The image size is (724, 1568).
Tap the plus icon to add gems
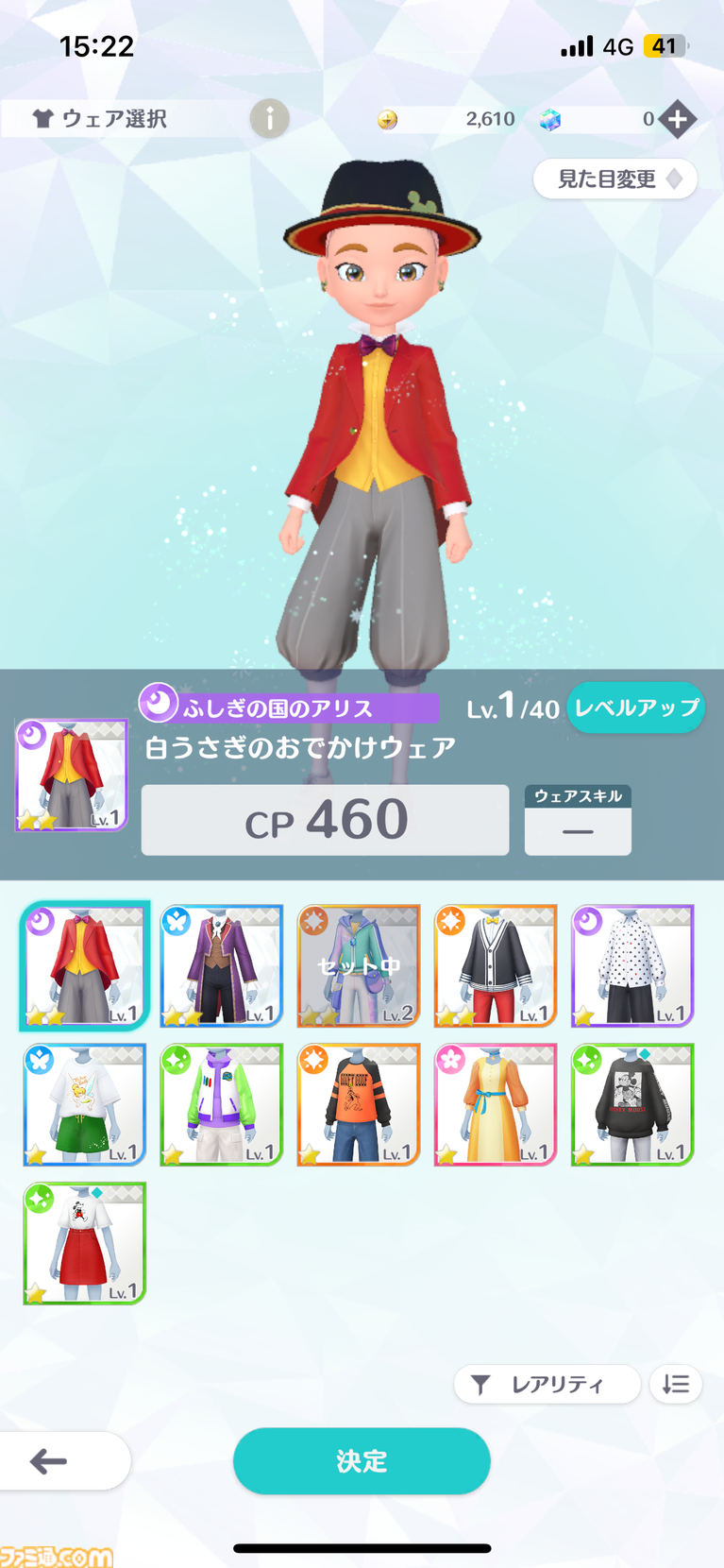coord(677,119)
